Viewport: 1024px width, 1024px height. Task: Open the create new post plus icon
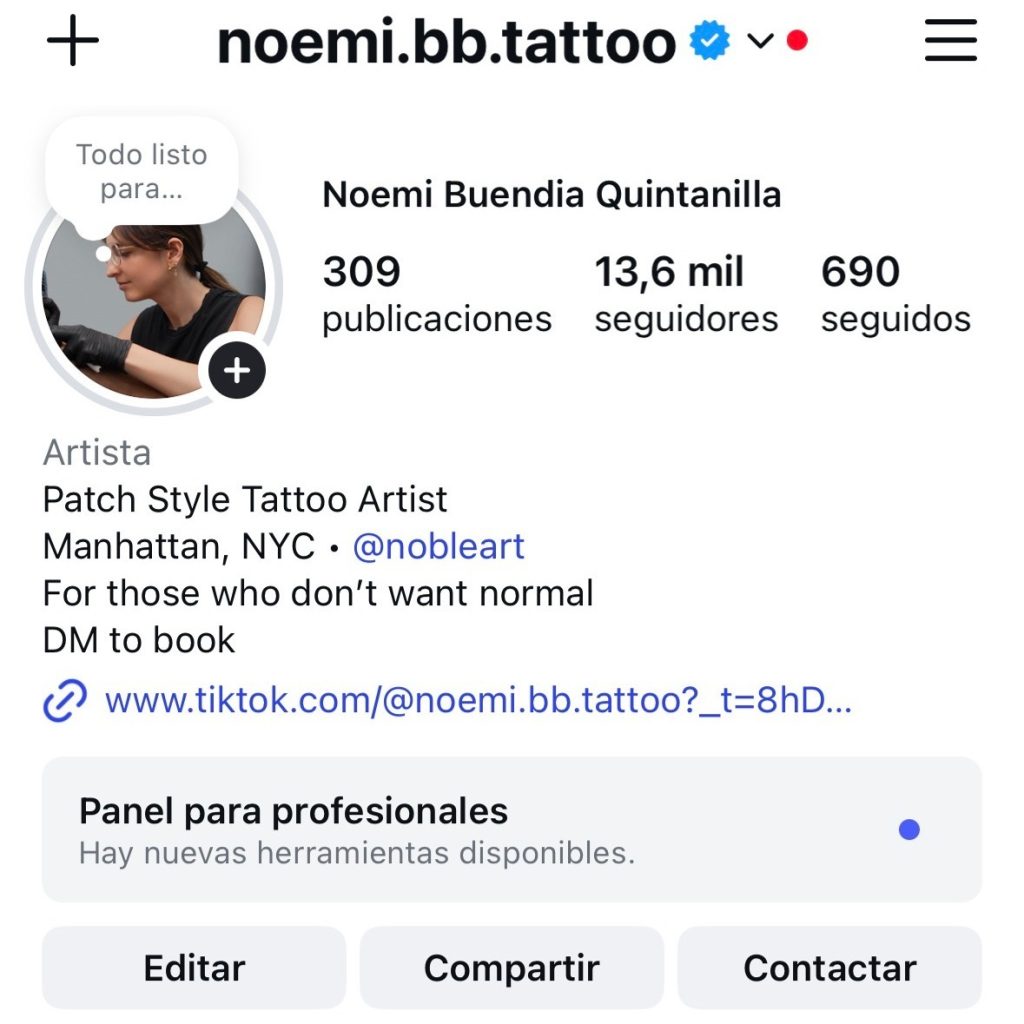coord(73,42)
